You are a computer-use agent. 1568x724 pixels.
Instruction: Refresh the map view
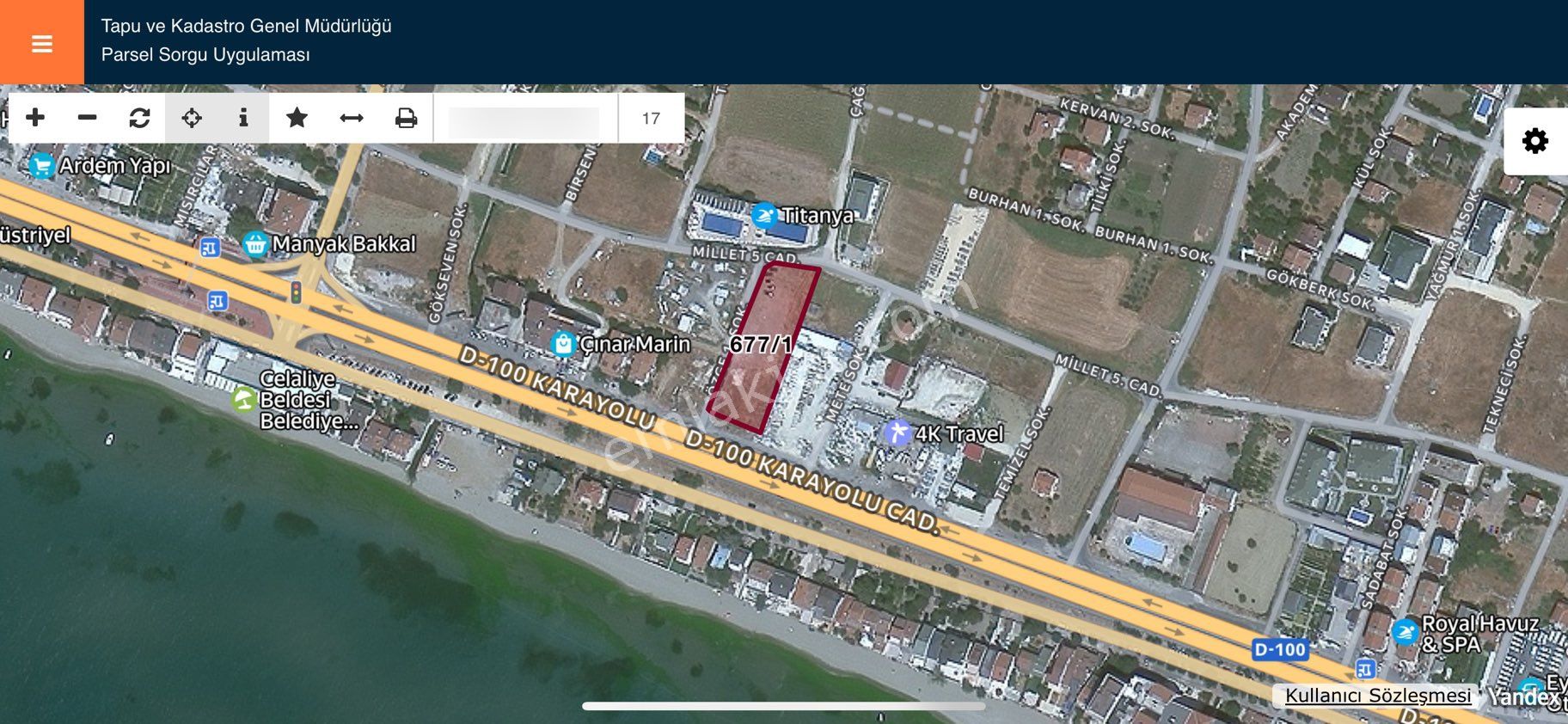pos(139,118)
